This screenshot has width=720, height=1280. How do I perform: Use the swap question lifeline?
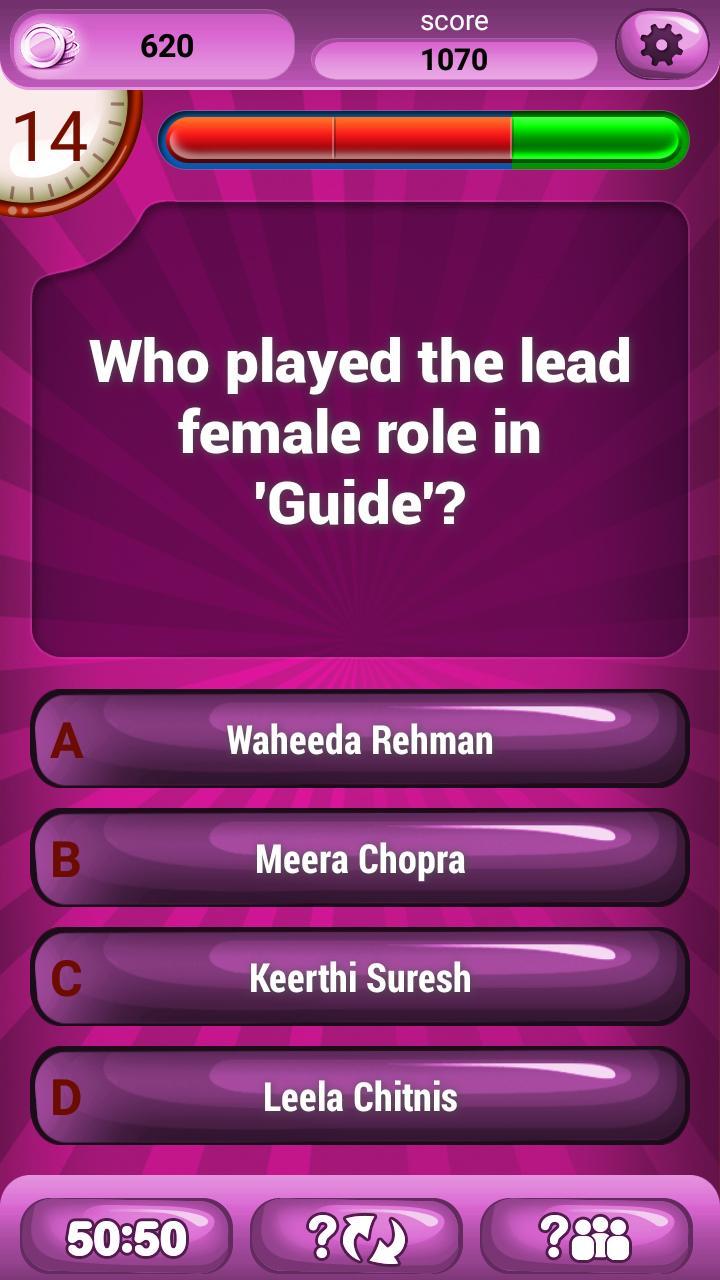[x=357, y=1237]
